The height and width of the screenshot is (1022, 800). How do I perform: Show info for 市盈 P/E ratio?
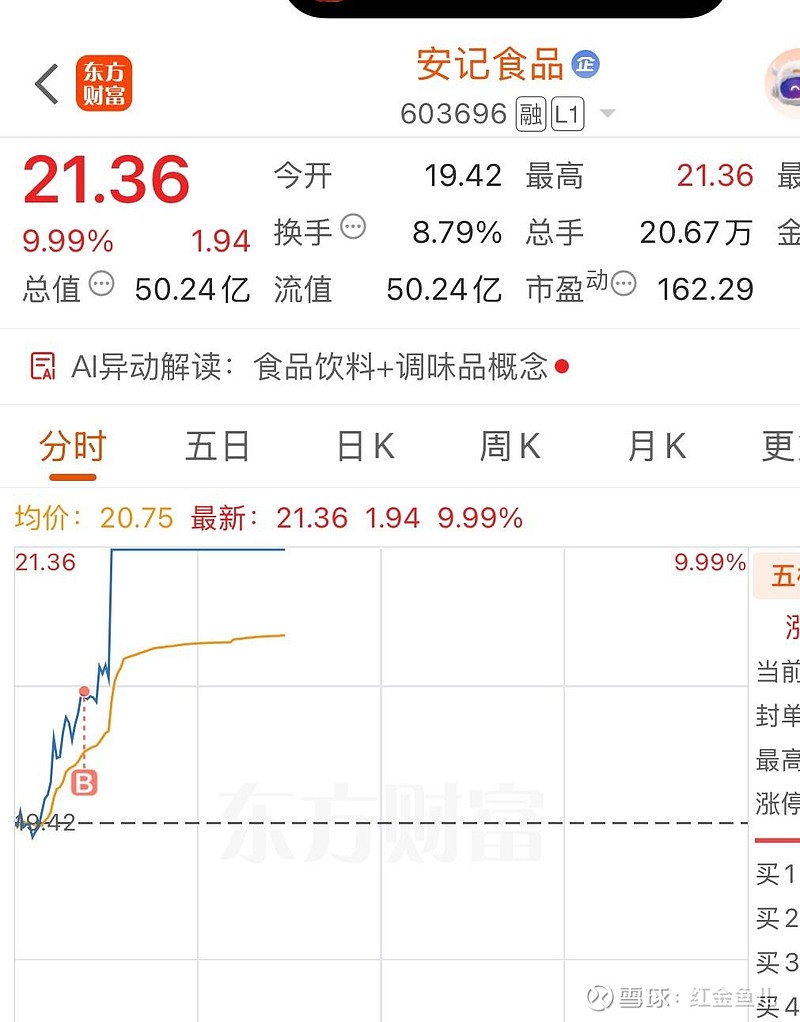tap(624, 284)
